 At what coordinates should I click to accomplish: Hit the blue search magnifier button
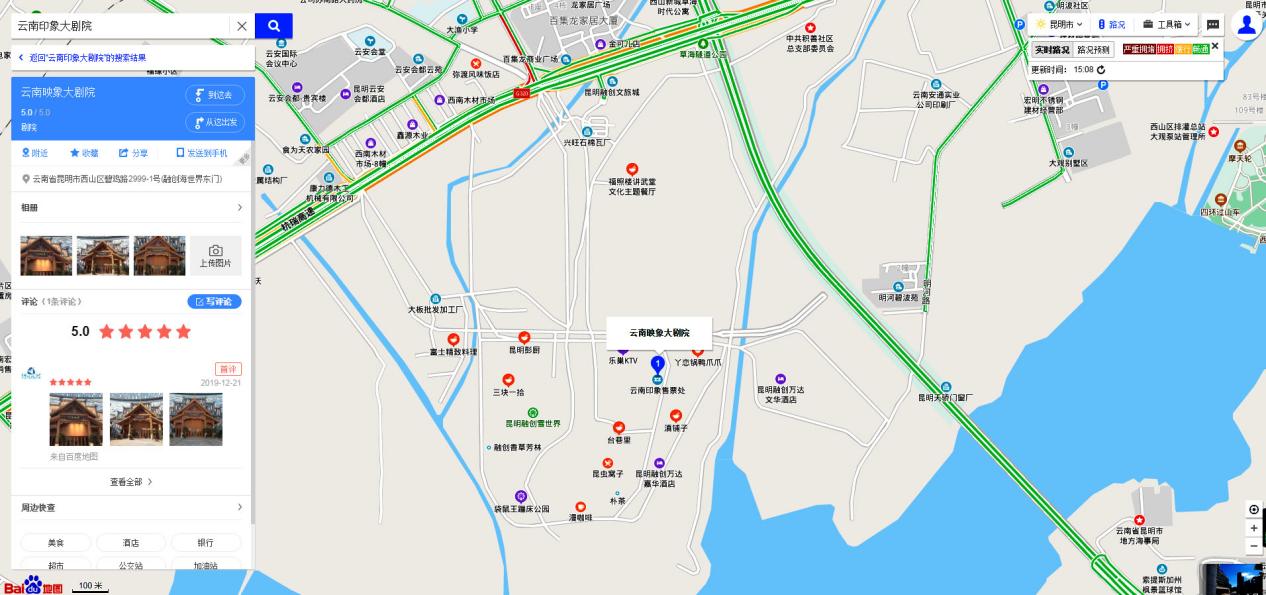(x=273, y=26)
